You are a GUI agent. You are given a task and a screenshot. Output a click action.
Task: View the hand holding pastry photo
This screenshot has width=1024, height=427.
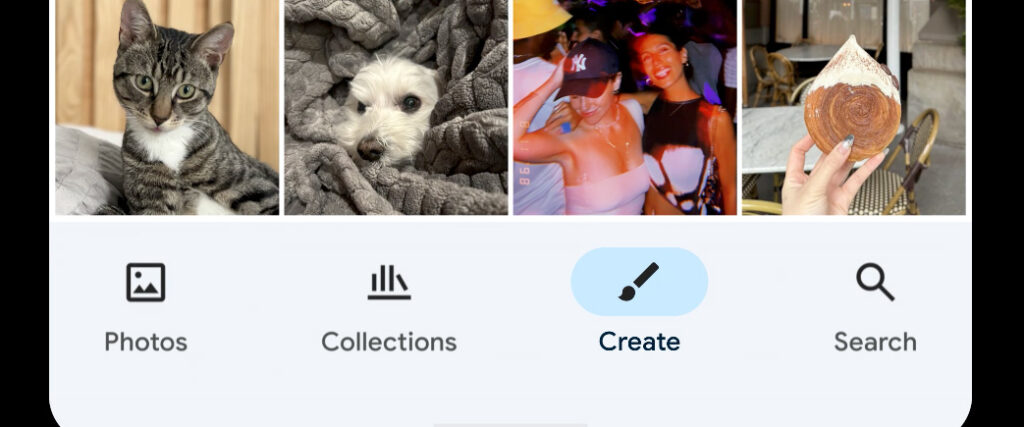pyautogui.click(x=854, y=107)
